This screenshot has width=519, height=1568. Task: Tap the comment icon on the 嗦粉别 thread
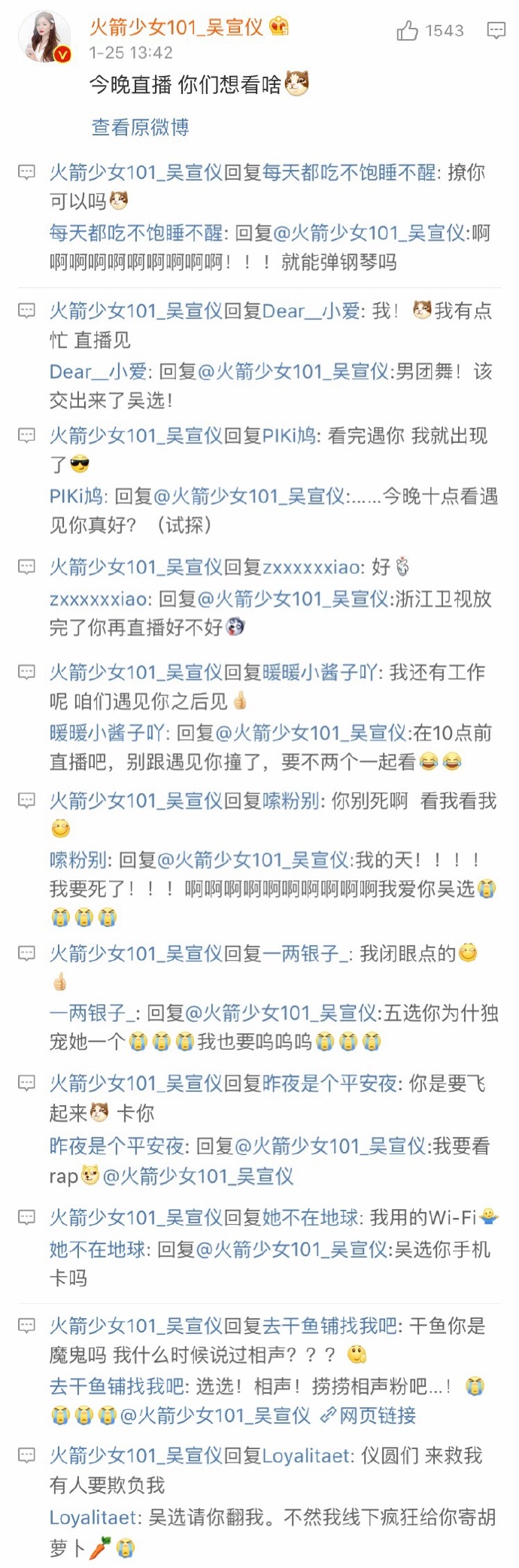point(26,801)
